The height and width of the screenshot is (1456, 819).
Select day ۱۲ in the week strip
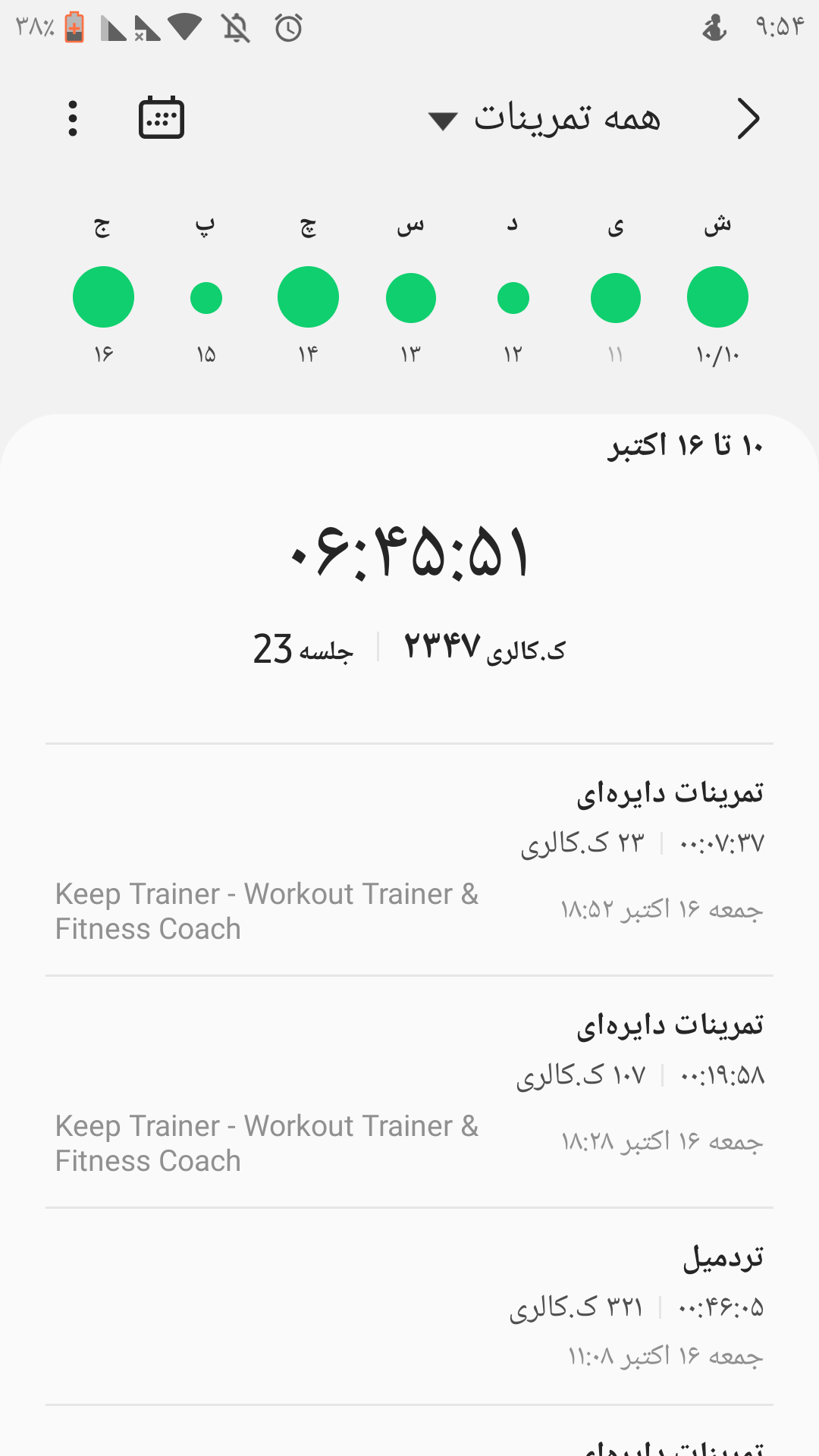coord(513,297)
